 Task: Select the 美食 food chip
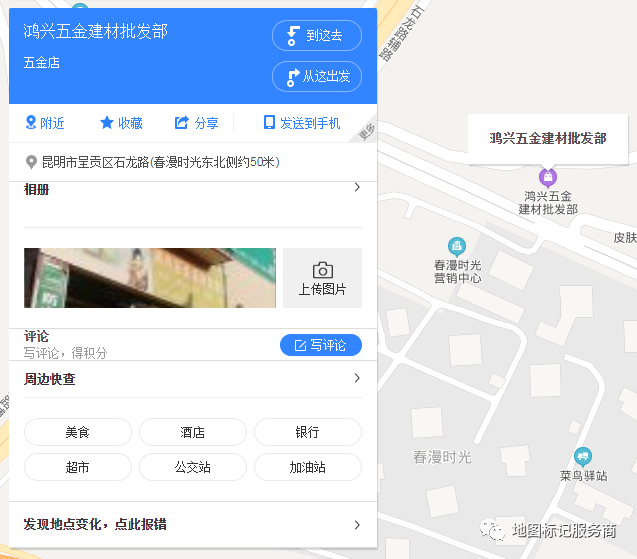click(78, 432)
